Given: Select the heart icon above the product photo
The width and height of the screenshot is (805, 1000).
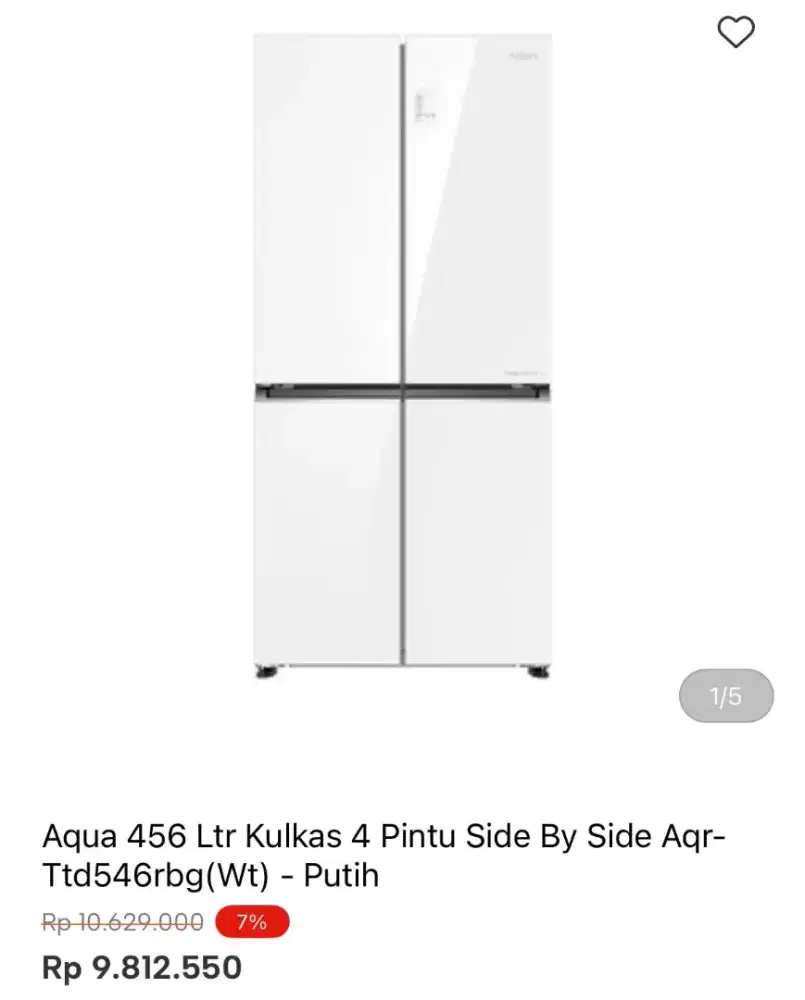Looking at the screenshot, I should [x=737, y=32].
